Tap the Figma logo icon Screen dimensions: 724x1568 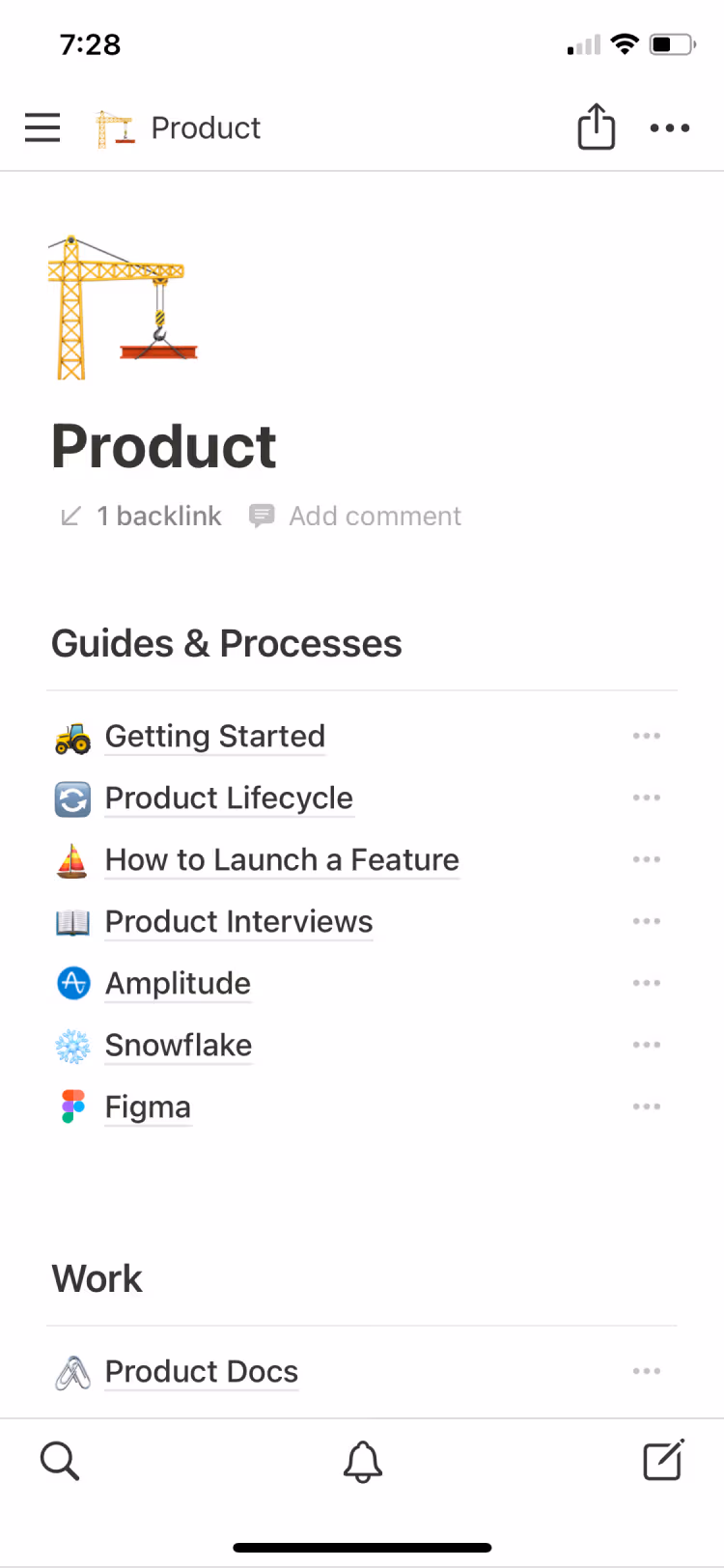pyautogui.click(x=72, y=1106)
